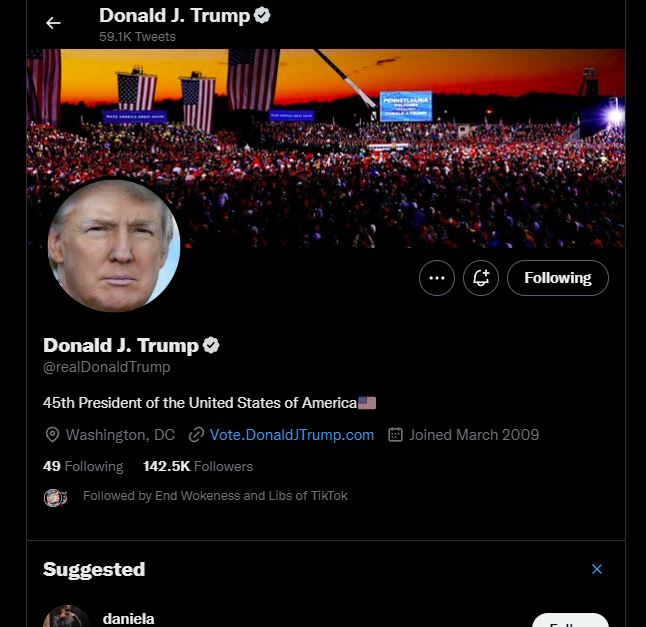Follow the suggested account daniela
This screenshot has height=627, width=646.
(x=570, y=620)
